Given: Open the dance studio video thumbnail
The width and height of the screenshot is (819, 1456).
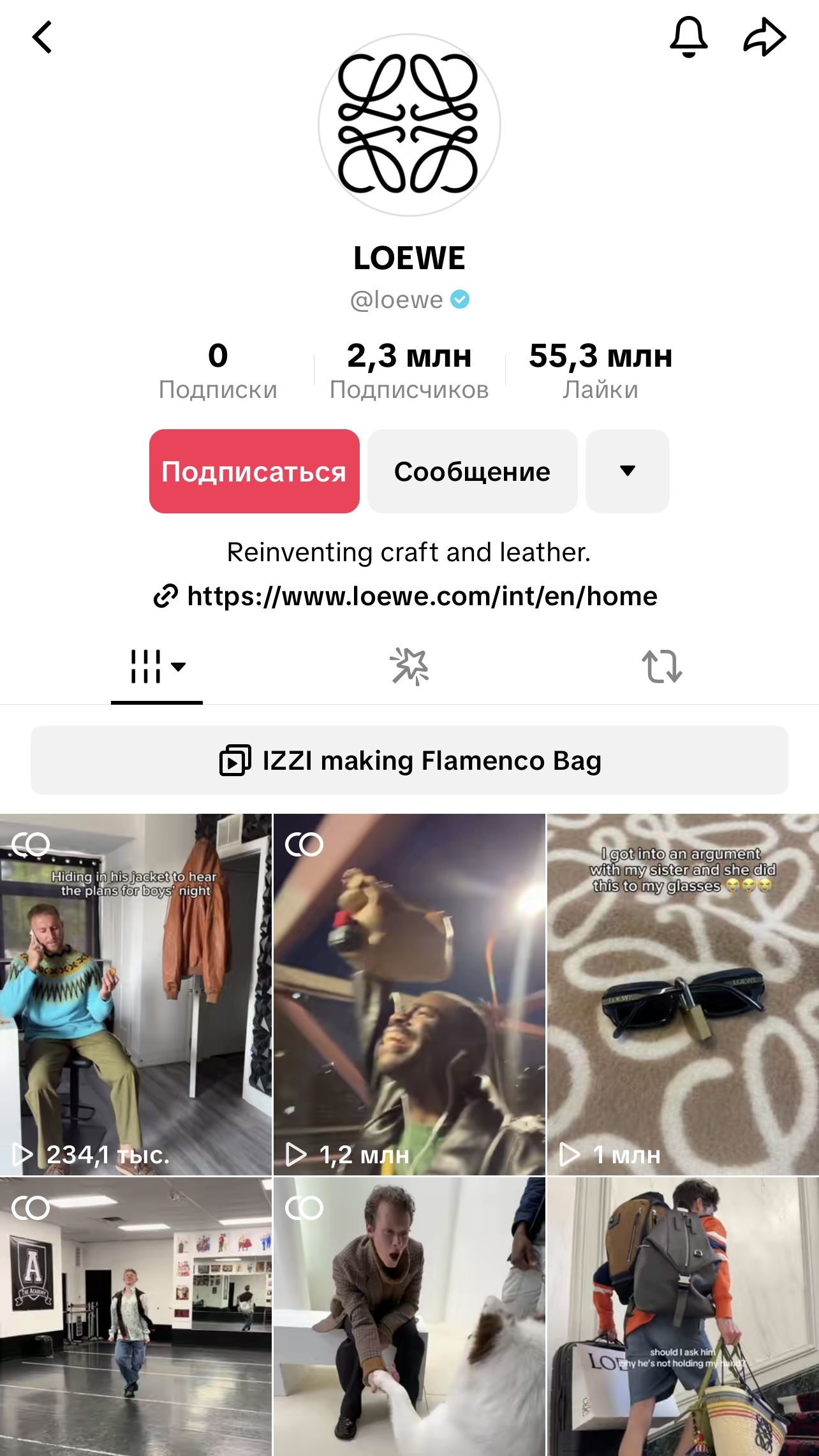Looking at the screenshot, I should (x=135, y=1317).
